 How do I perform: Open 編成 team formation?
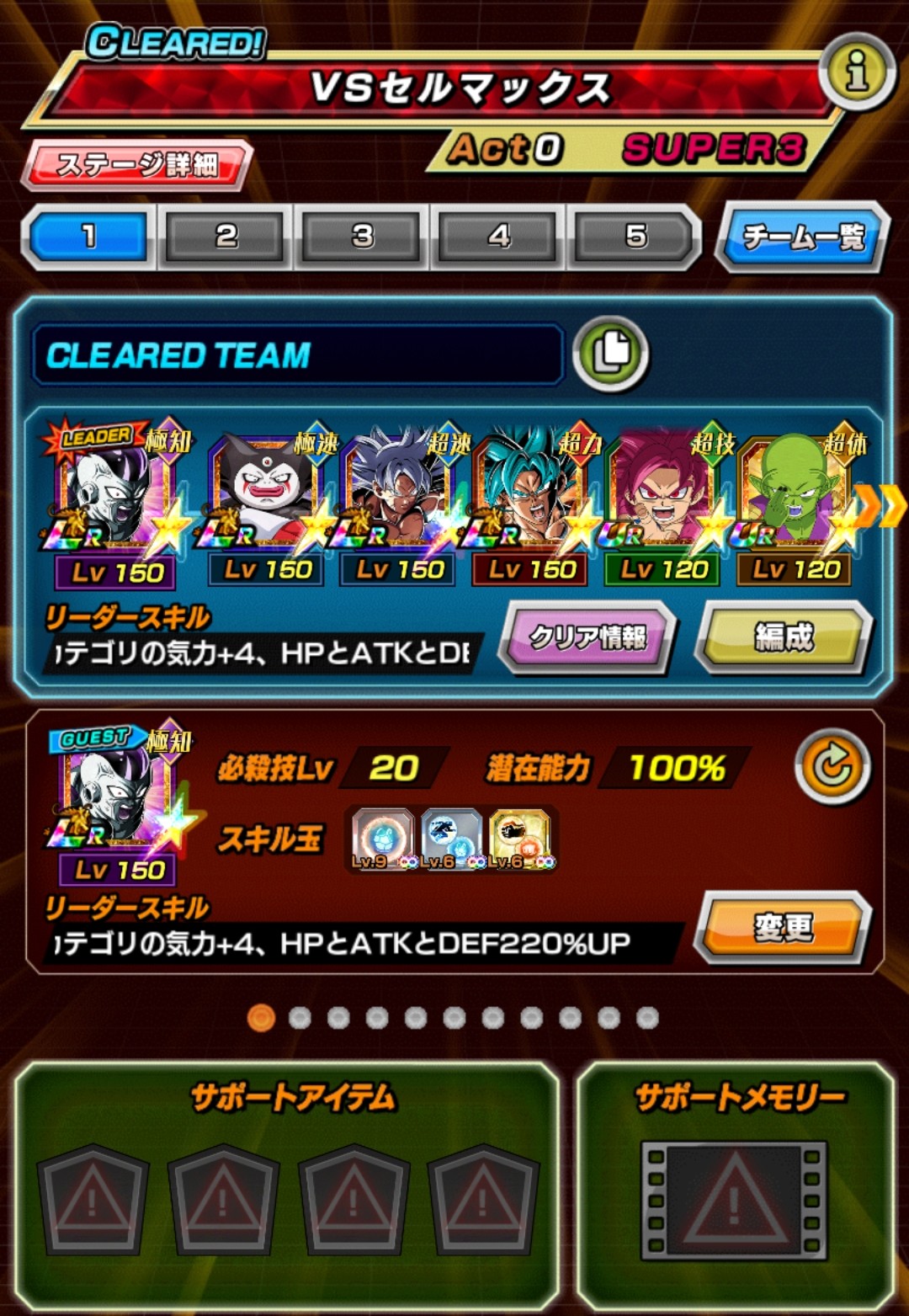click(x=783, y=637)
